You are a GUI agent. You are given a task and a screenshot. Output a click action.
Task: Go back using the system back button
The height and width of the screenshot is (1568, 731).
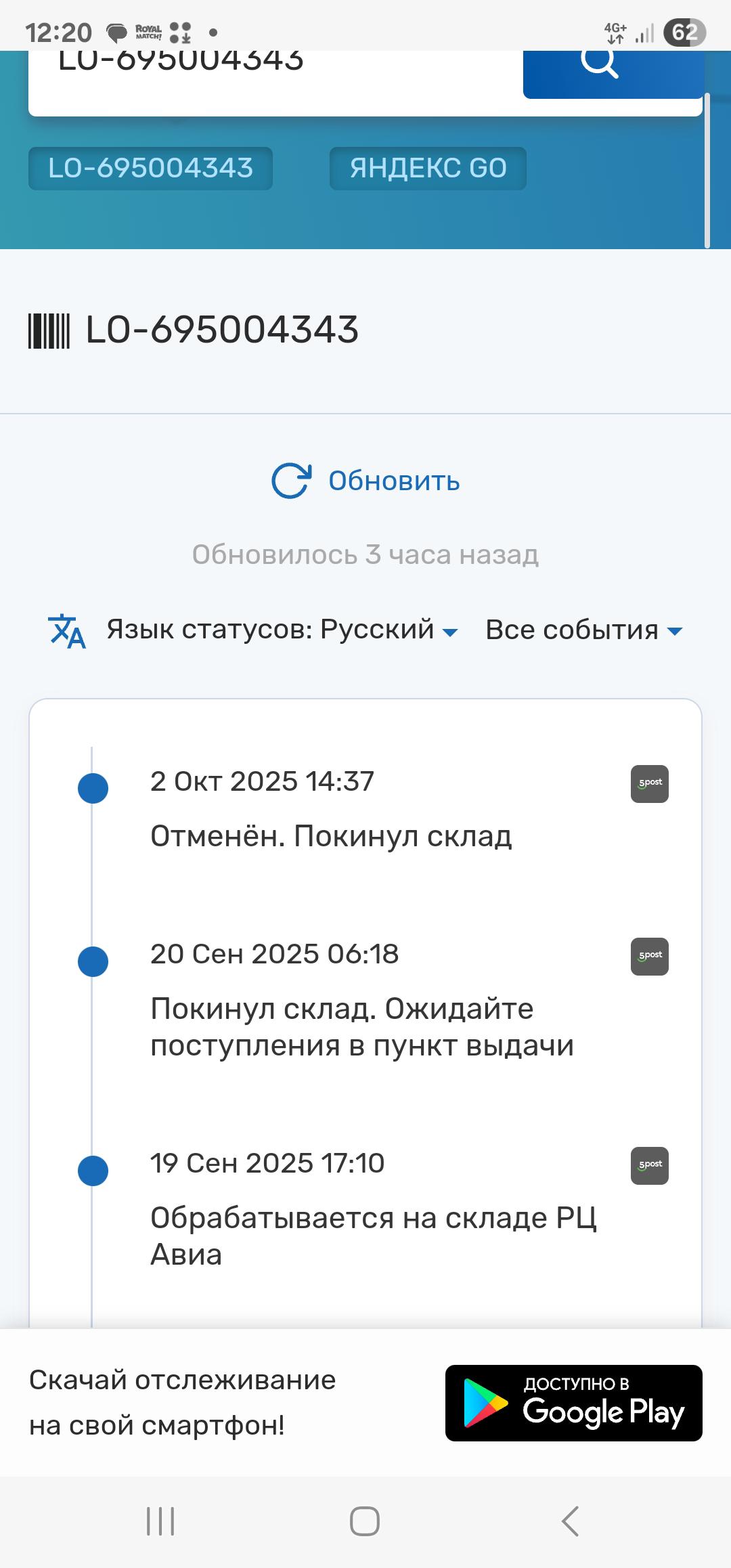coord(570,1521)
